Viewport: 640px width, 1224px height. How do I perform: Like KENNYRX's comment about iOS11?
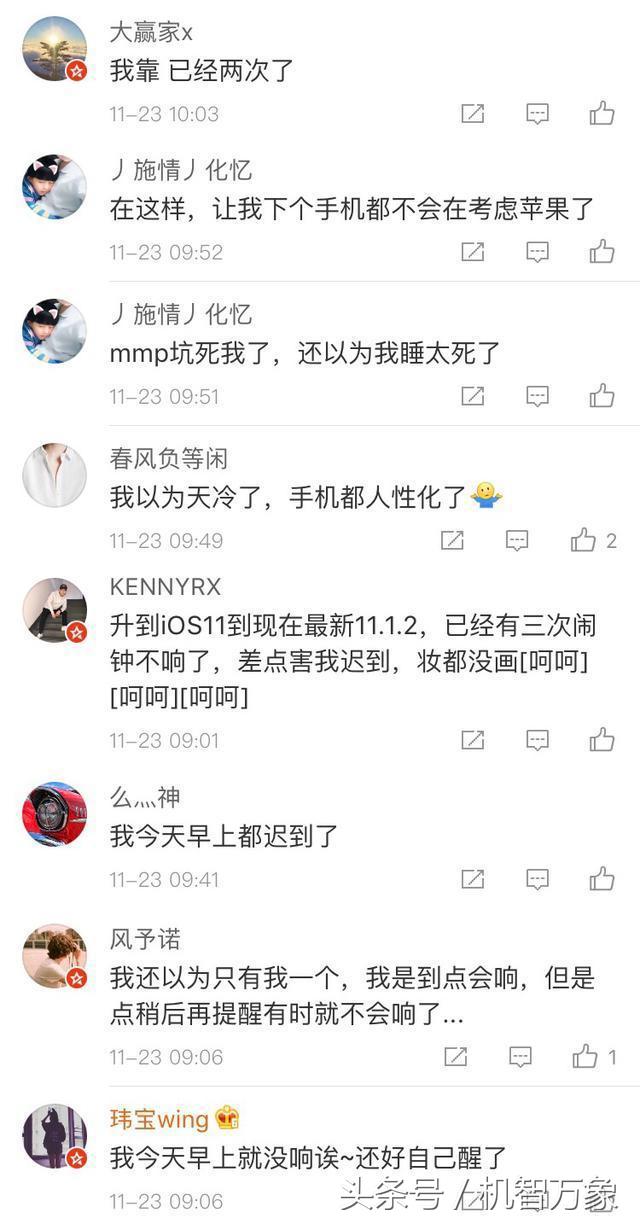click(602, 740)
